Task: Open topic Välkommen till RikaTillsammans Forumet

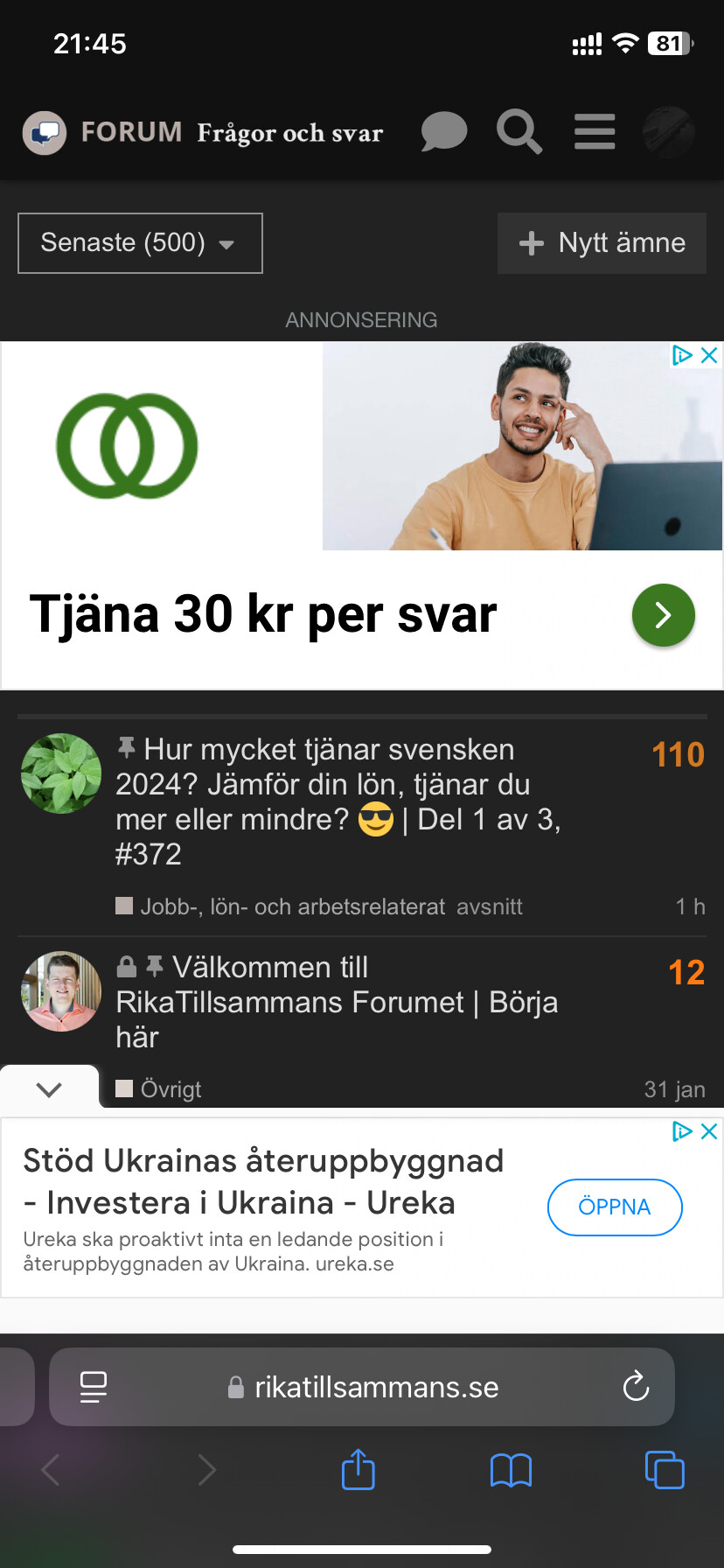Action: pyautogui.click(x=337, y=1002)
